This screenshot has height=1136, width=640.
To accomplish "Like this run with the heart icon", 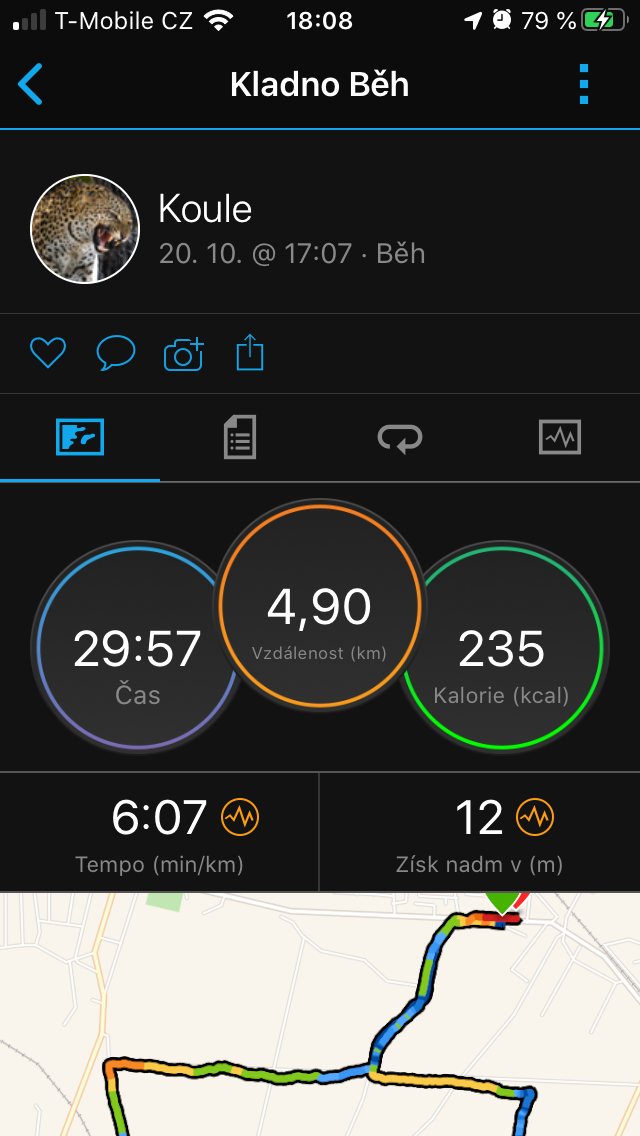I will [48, 354].
